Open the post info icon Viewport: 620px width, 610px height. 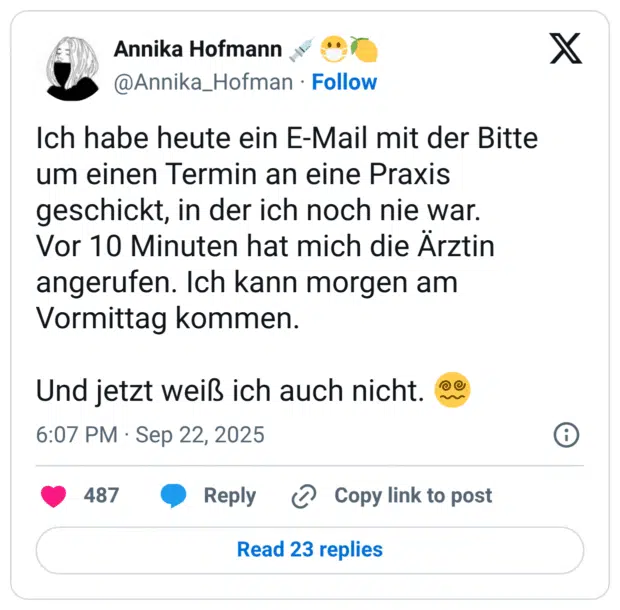click(x=566, y=435)
